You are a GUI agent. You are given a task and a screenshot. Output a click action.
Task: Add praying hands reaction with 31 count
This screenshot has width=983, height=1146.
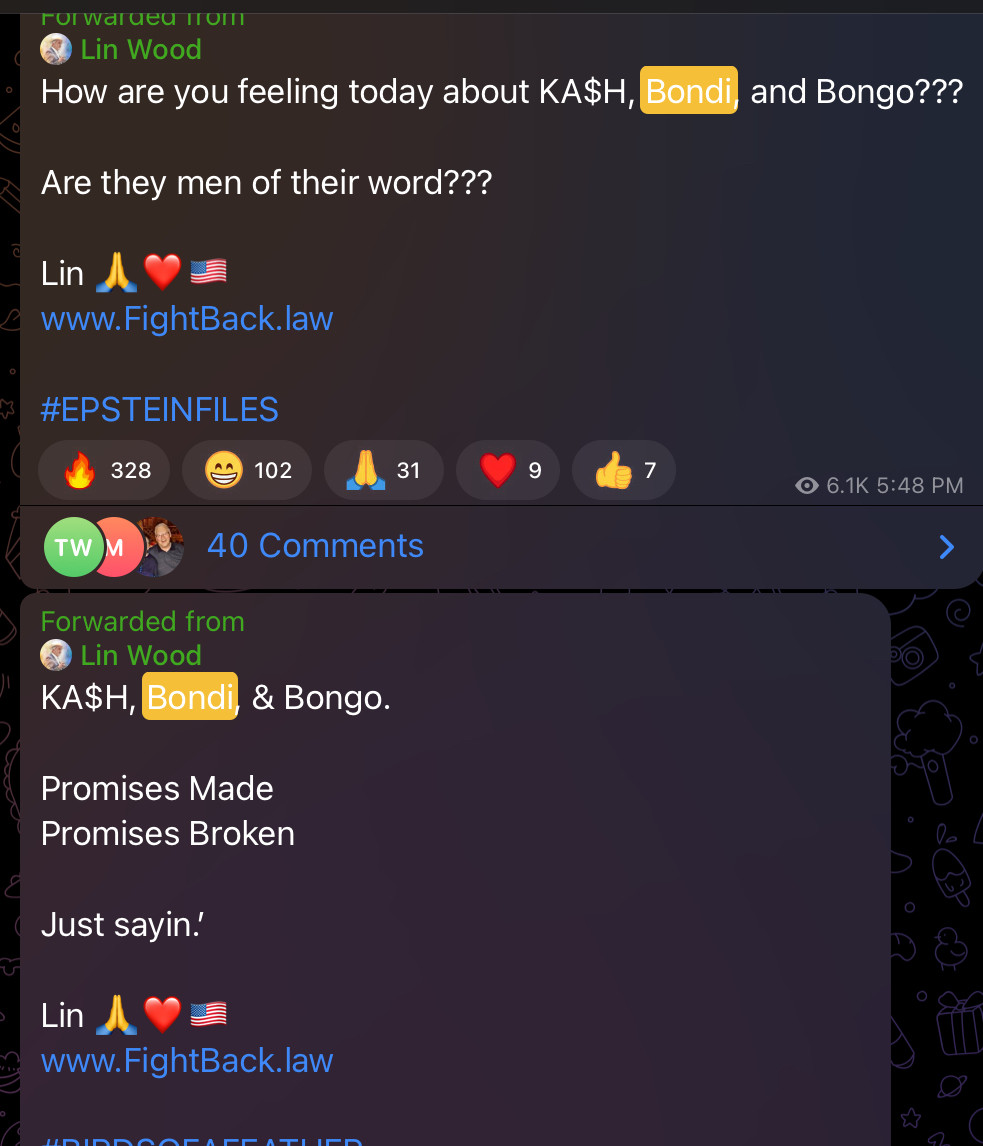[383, 470]
